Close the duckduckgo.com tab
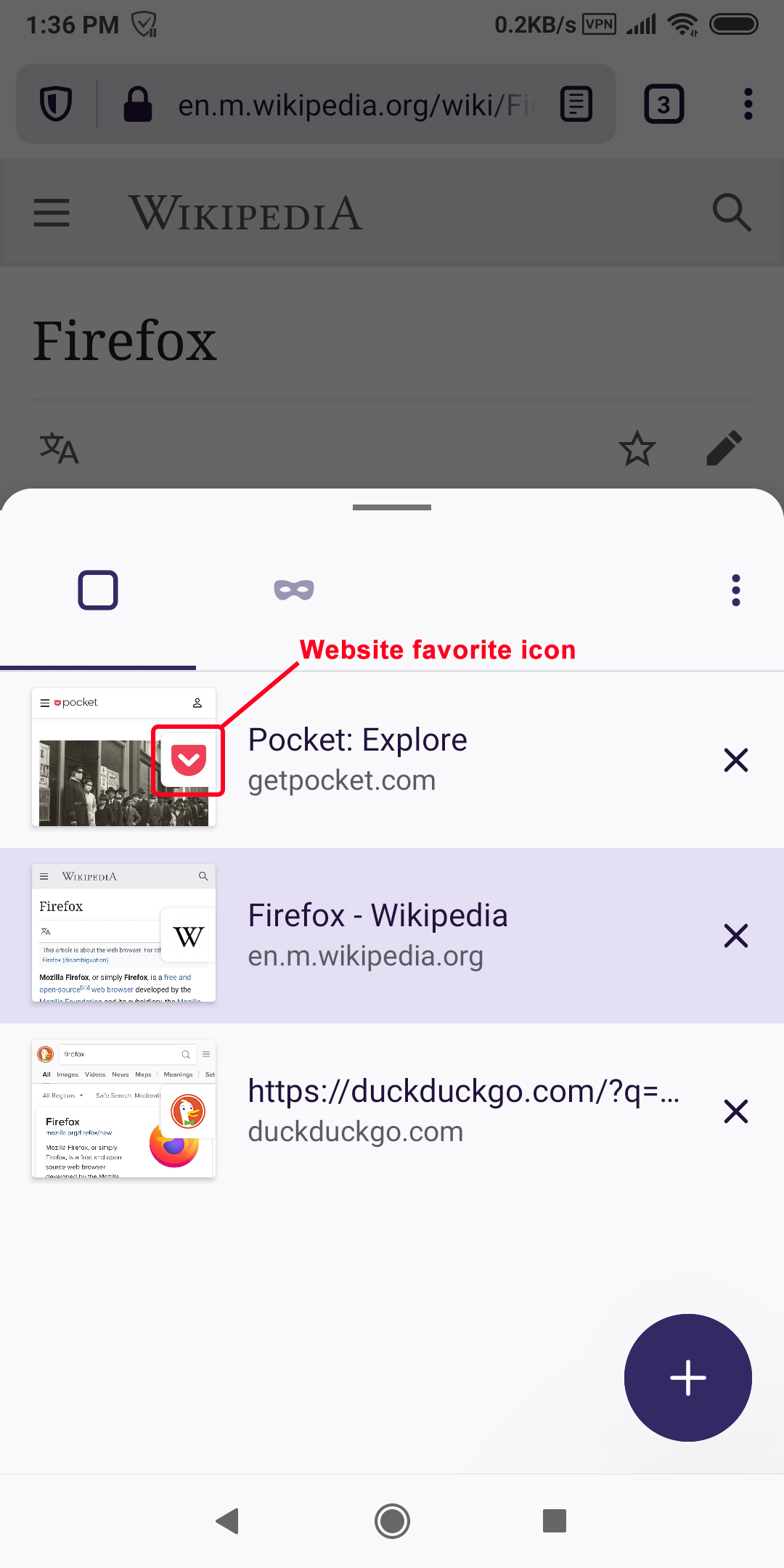Viewport: 784px width, 1568px height. 735,1111
